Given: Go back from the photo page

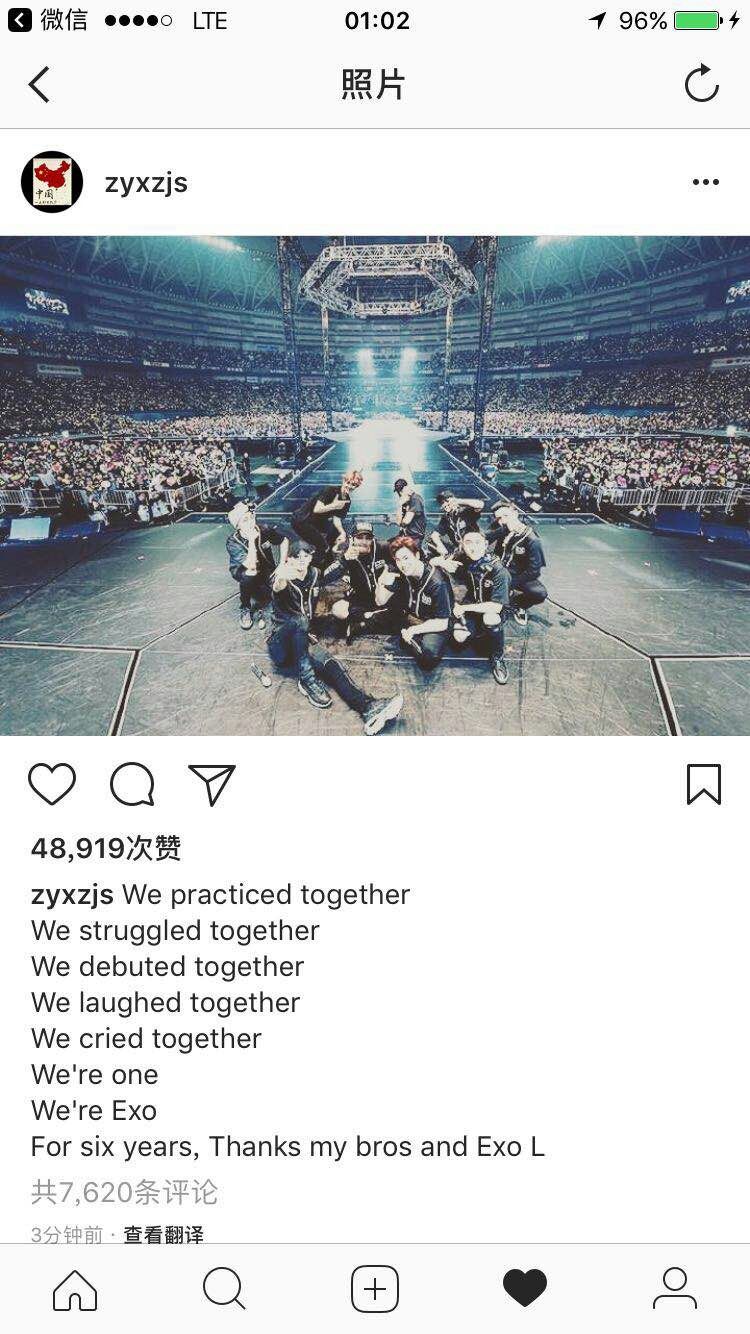Looking at the screenshot, I should pyautogui.click(x=40, y=85).
